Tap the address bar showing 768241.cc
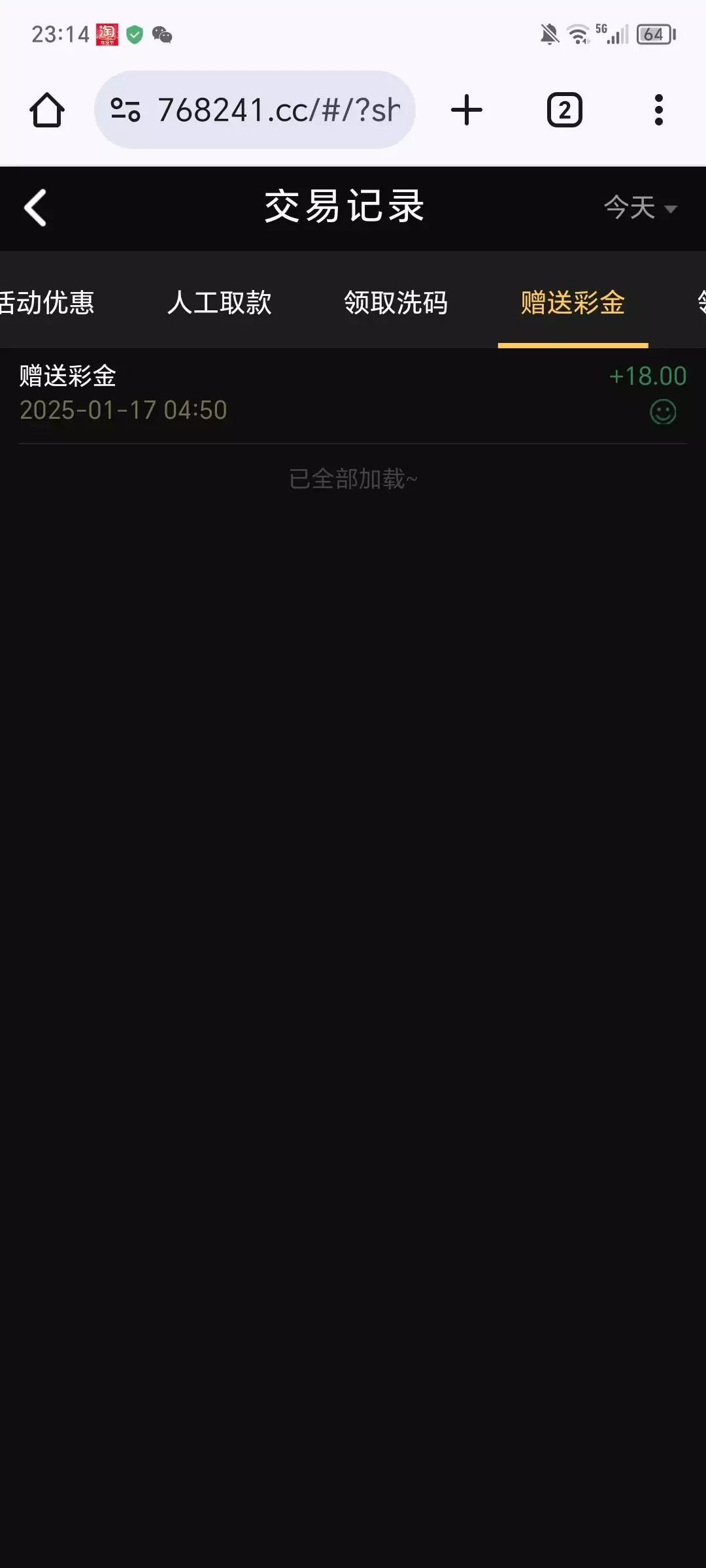This screenshot has width=706, height=1568. (275, 110)
